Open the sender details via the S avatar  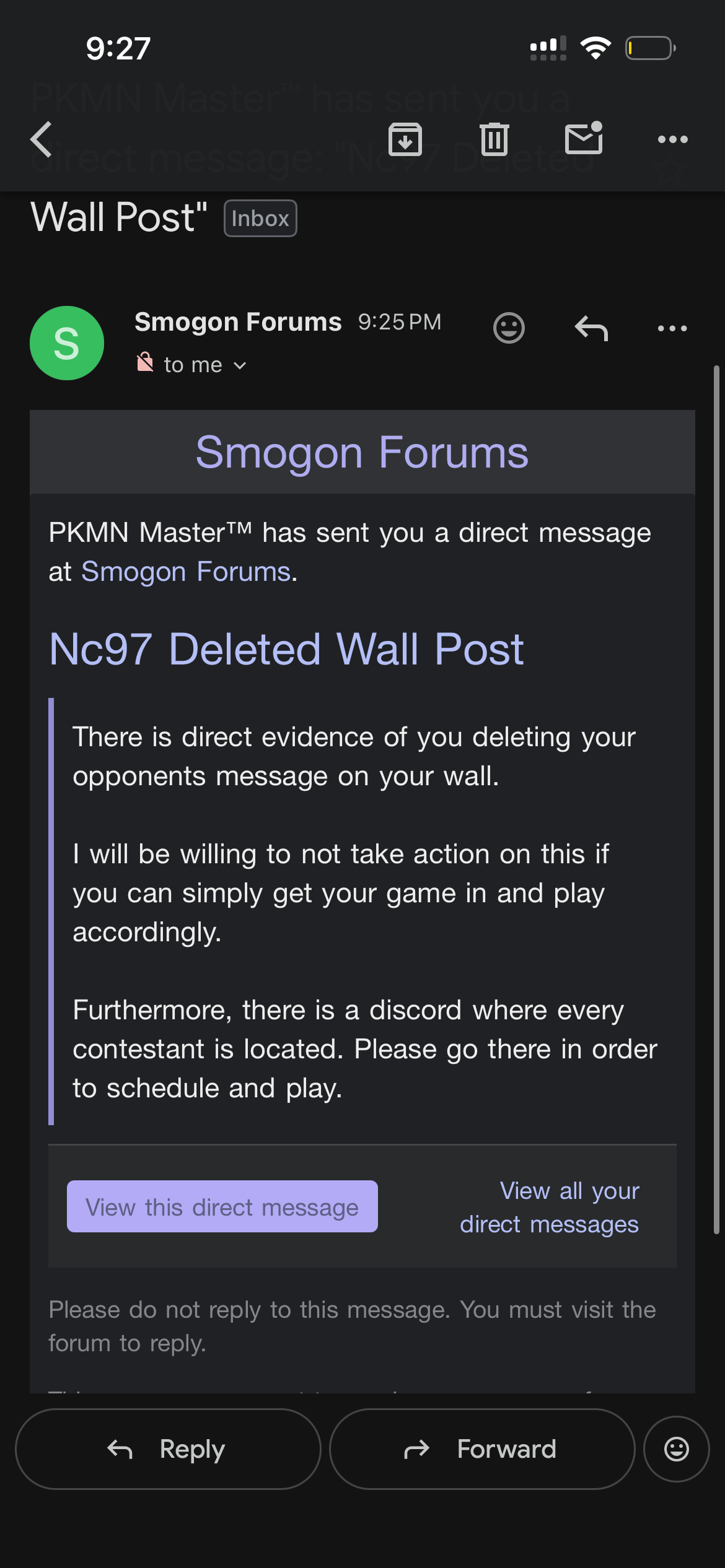click(66, 342)
